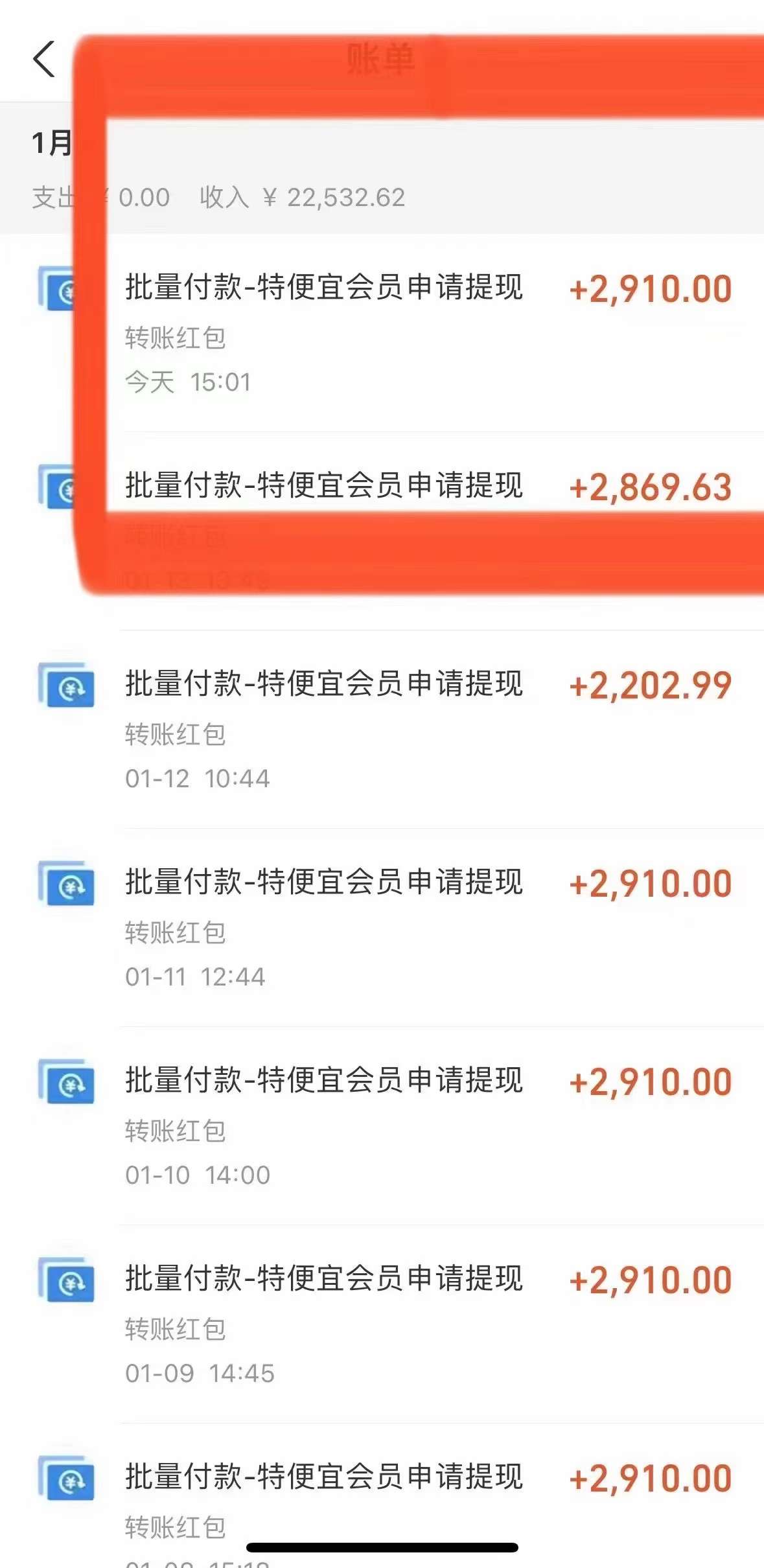Show details of the 01-09 14:45 transaction
The image size is (764, 1568).
point(382,1324)
